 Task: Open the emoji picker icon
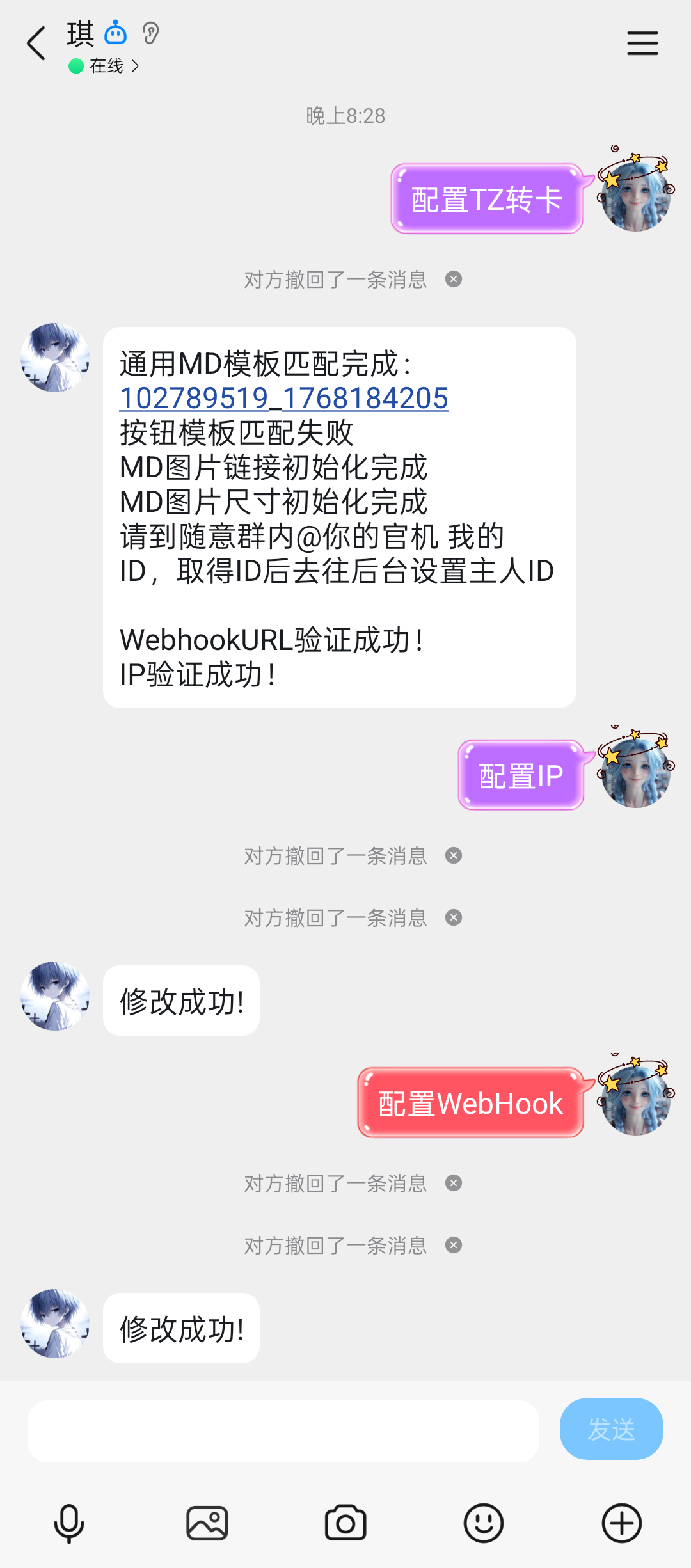point(484,1521)
